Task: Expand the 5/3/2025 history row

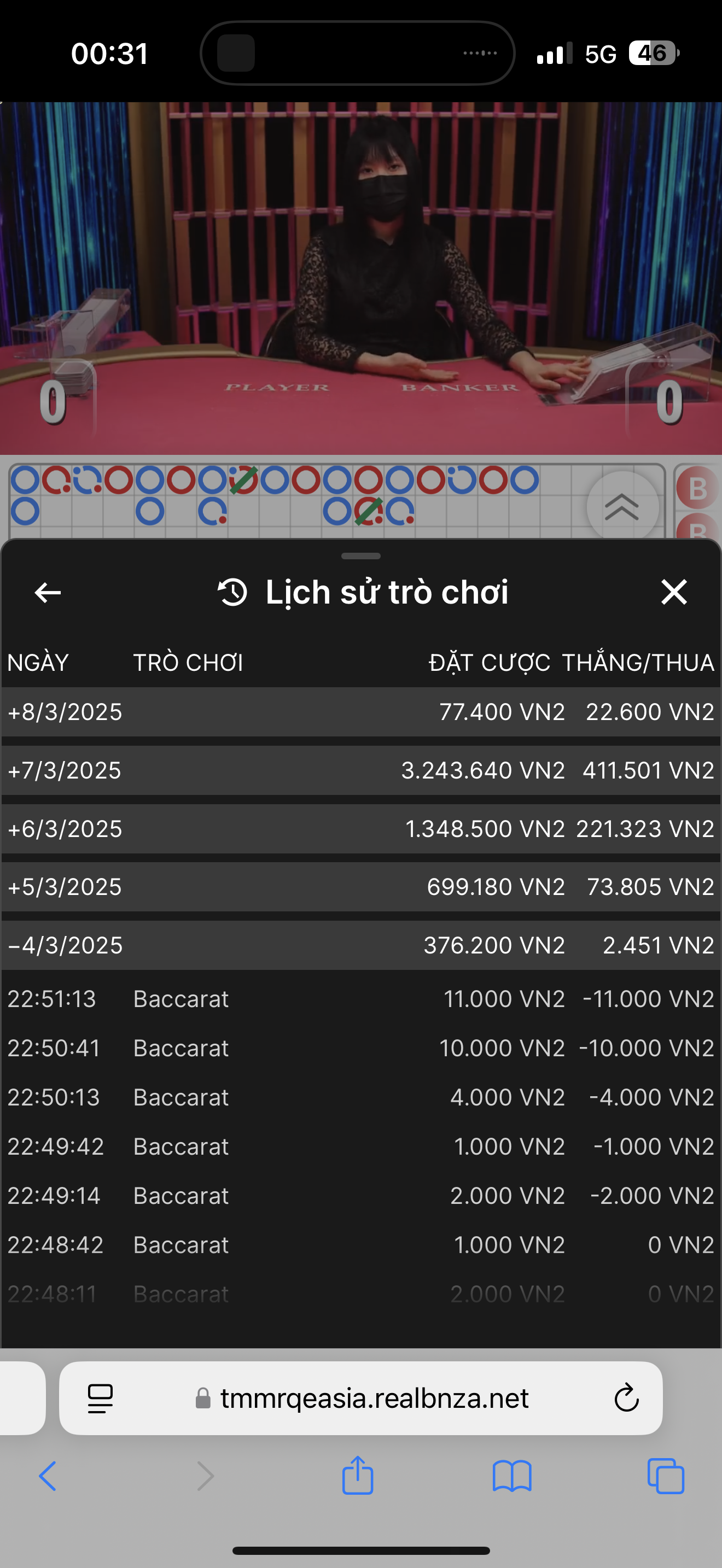Action: point(360,887)
